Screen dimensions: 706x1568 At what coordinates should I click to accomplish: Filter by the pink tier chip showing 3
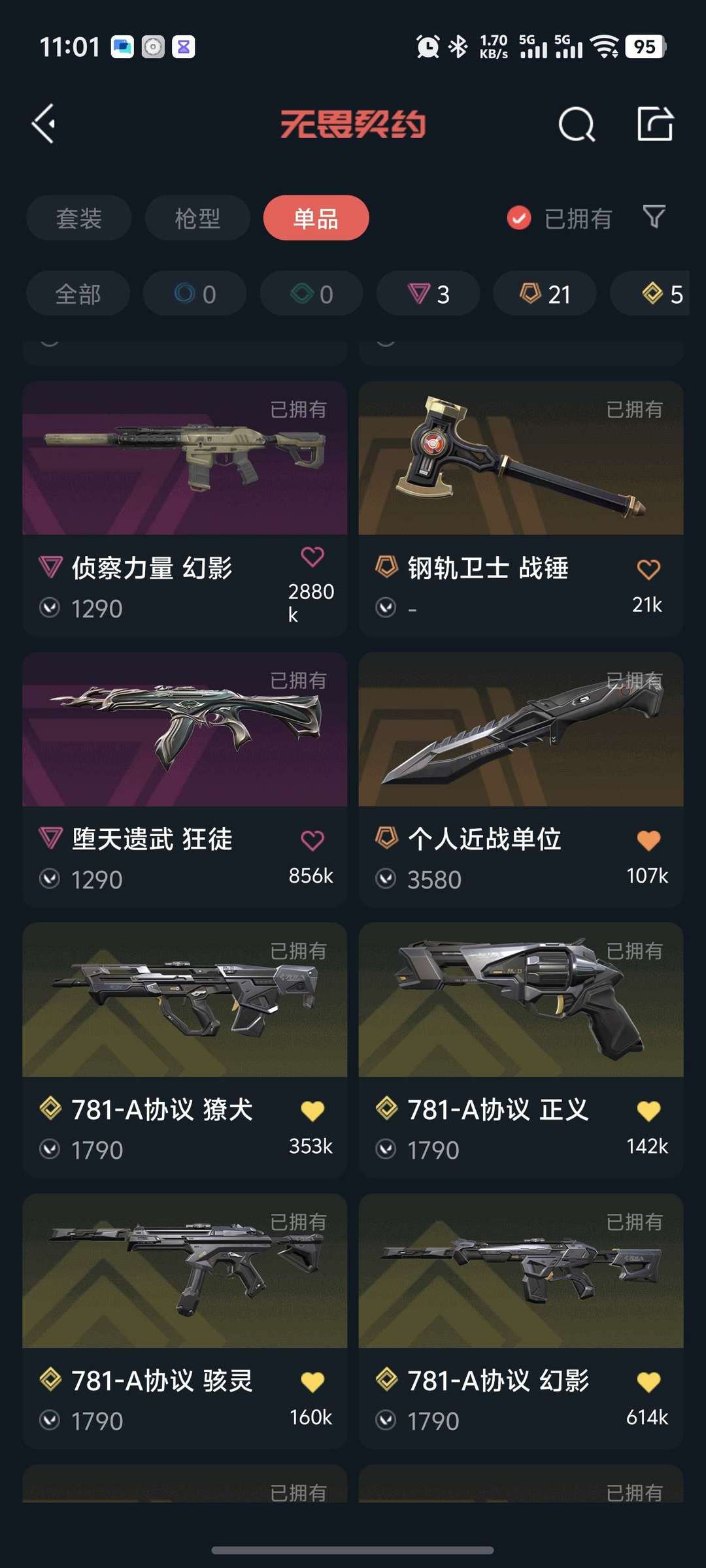[x=428, y=294]
